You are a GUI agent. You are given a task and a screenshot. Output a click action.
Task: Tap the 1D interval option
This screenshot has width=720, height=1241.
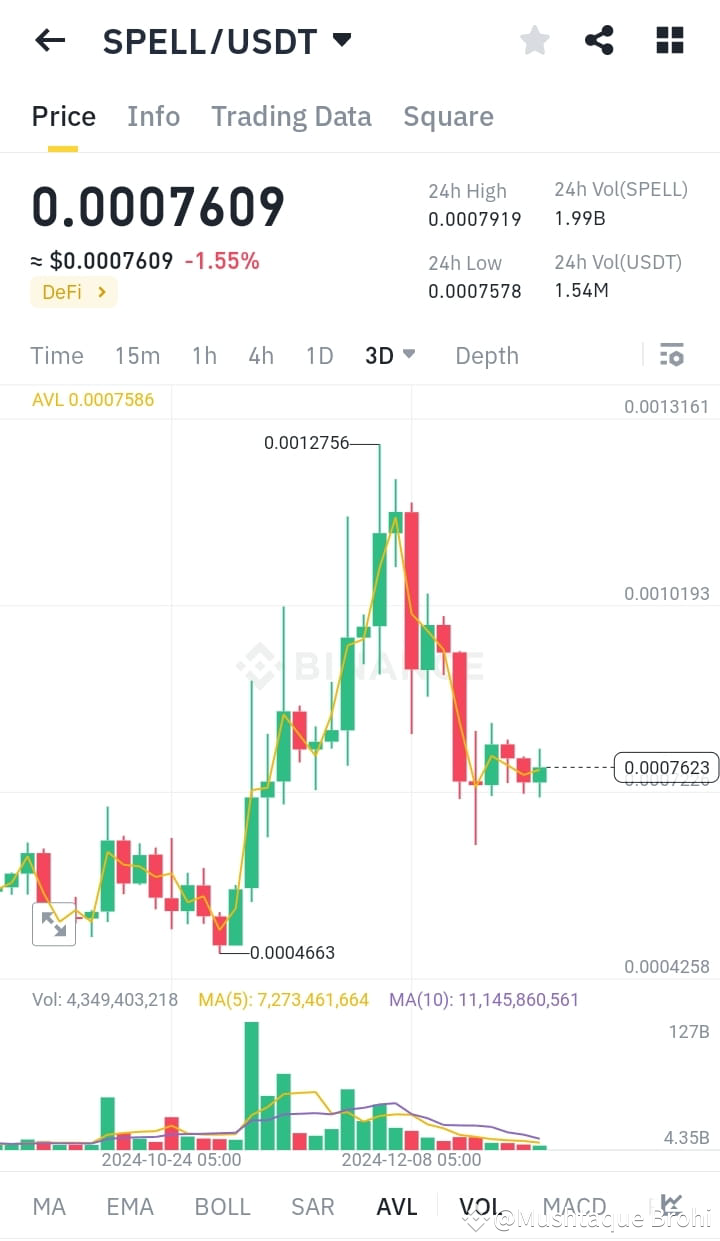319,354
